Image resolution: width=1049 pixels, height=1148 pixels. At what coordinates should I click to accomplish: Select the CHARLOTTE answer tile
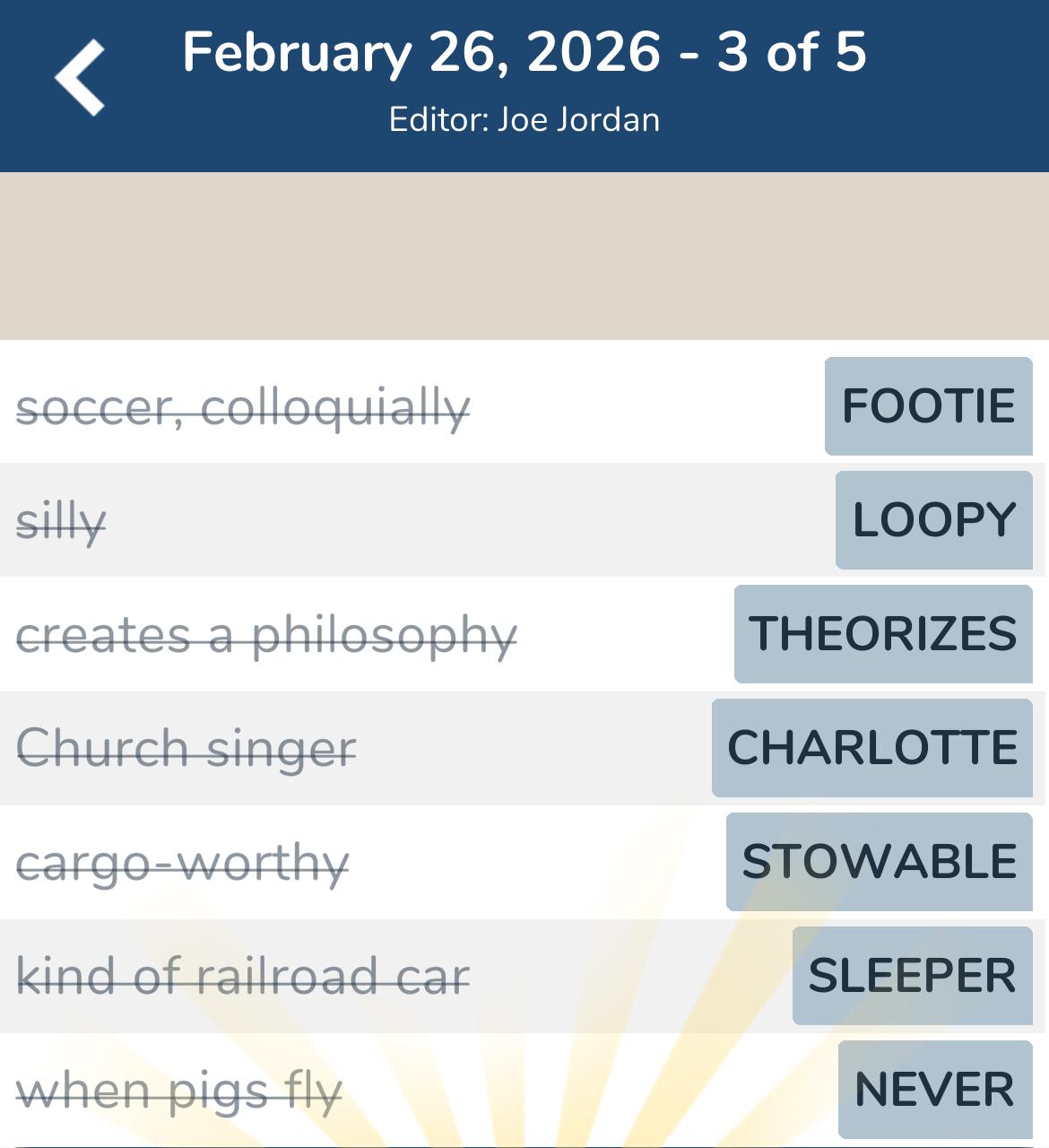tap(871, 747)
